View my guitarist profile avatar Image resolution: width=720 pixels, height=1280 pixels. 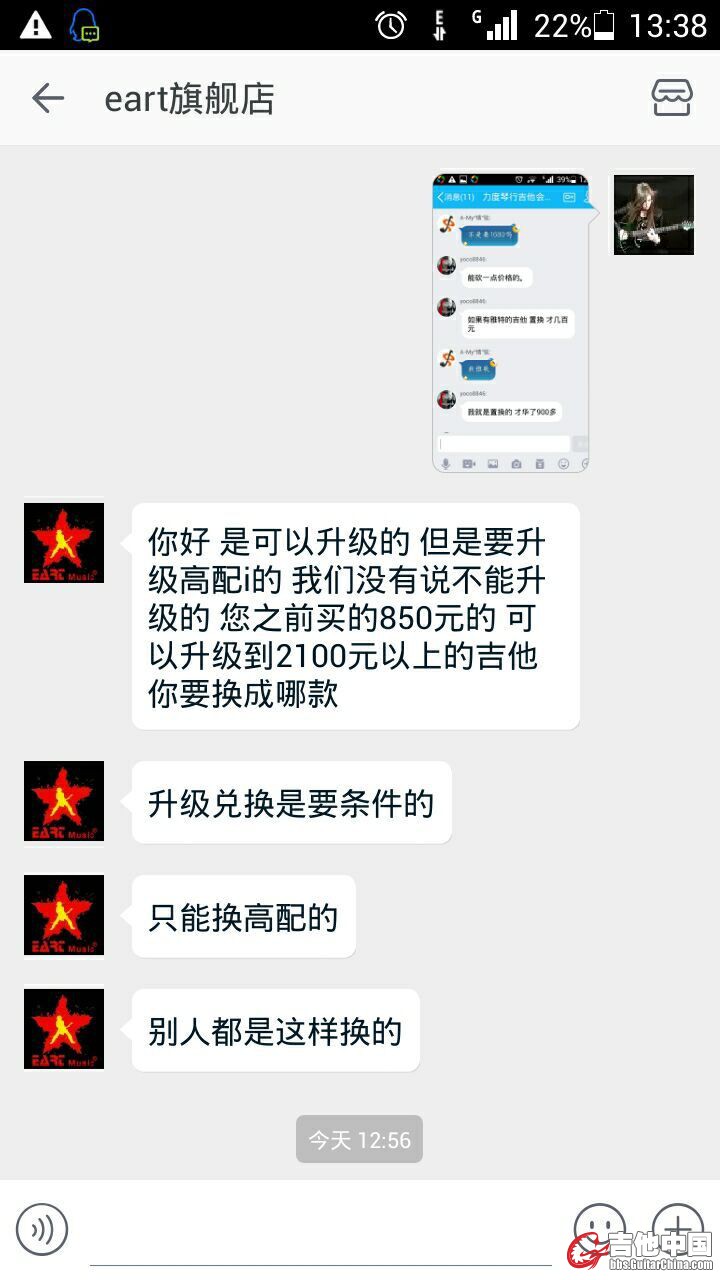tap(653, 214)
